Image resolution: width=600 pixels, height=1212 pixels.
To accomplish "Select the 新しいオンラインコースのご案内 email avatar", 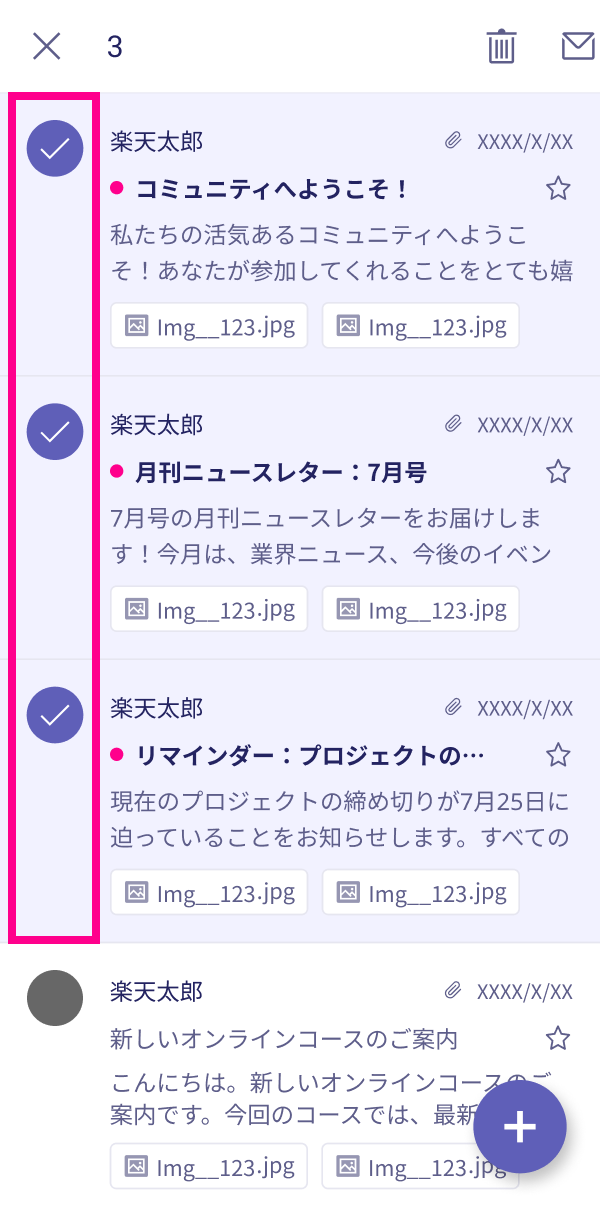I will (55, 997).
